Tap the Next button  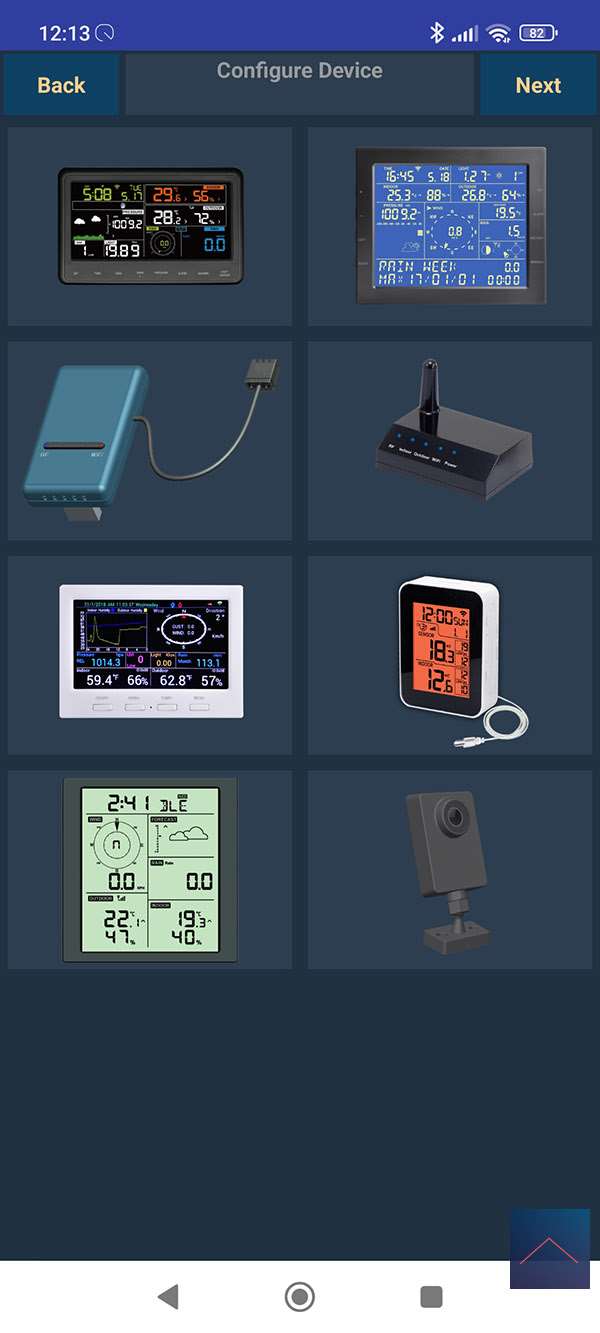538,85
